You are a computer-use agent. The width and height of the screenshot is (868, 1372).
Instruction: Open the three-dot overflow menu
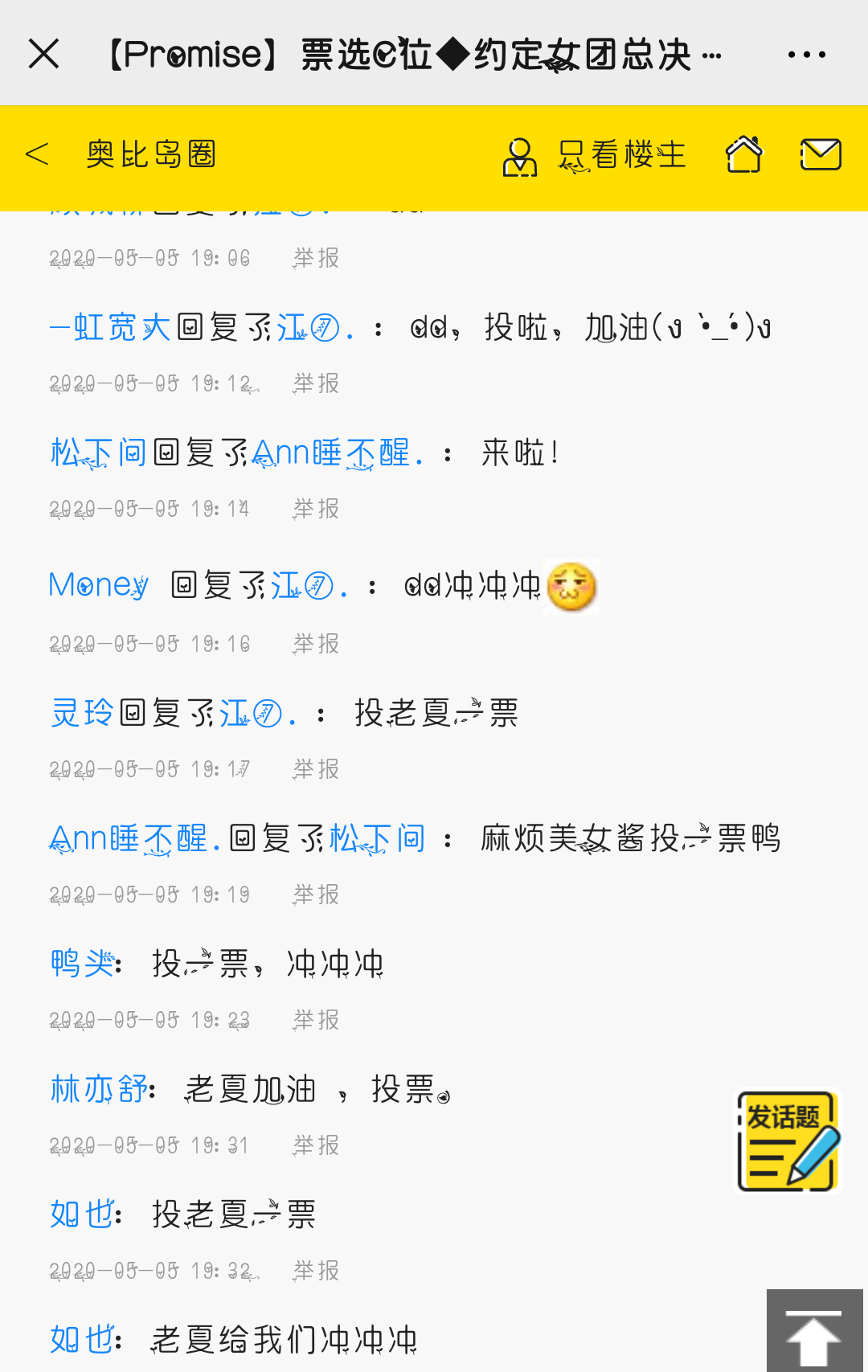806,55
